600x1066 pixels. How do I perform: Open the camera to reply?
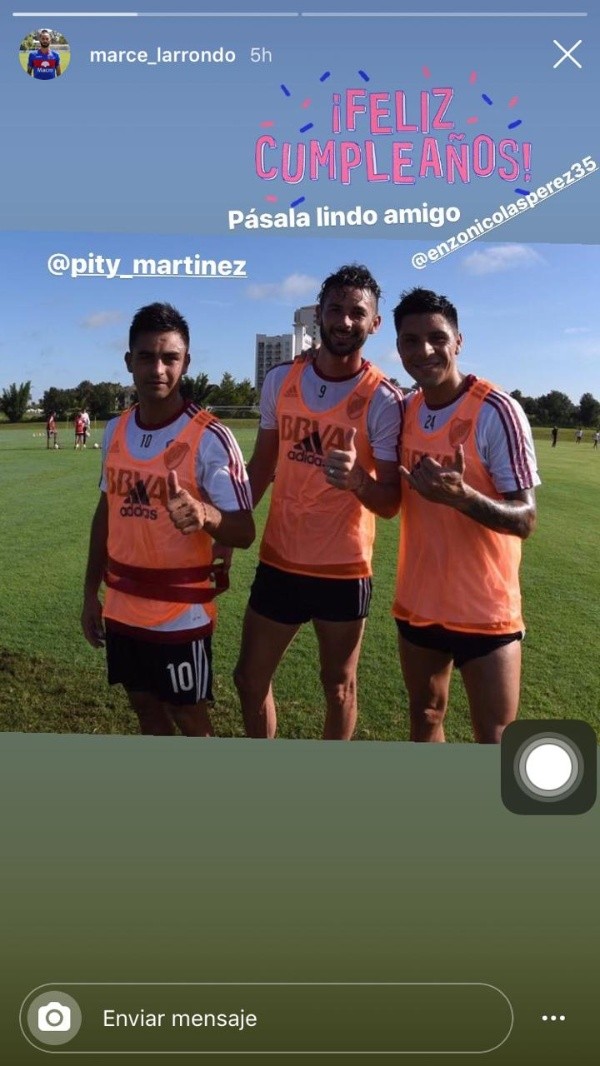(54, 1018)
